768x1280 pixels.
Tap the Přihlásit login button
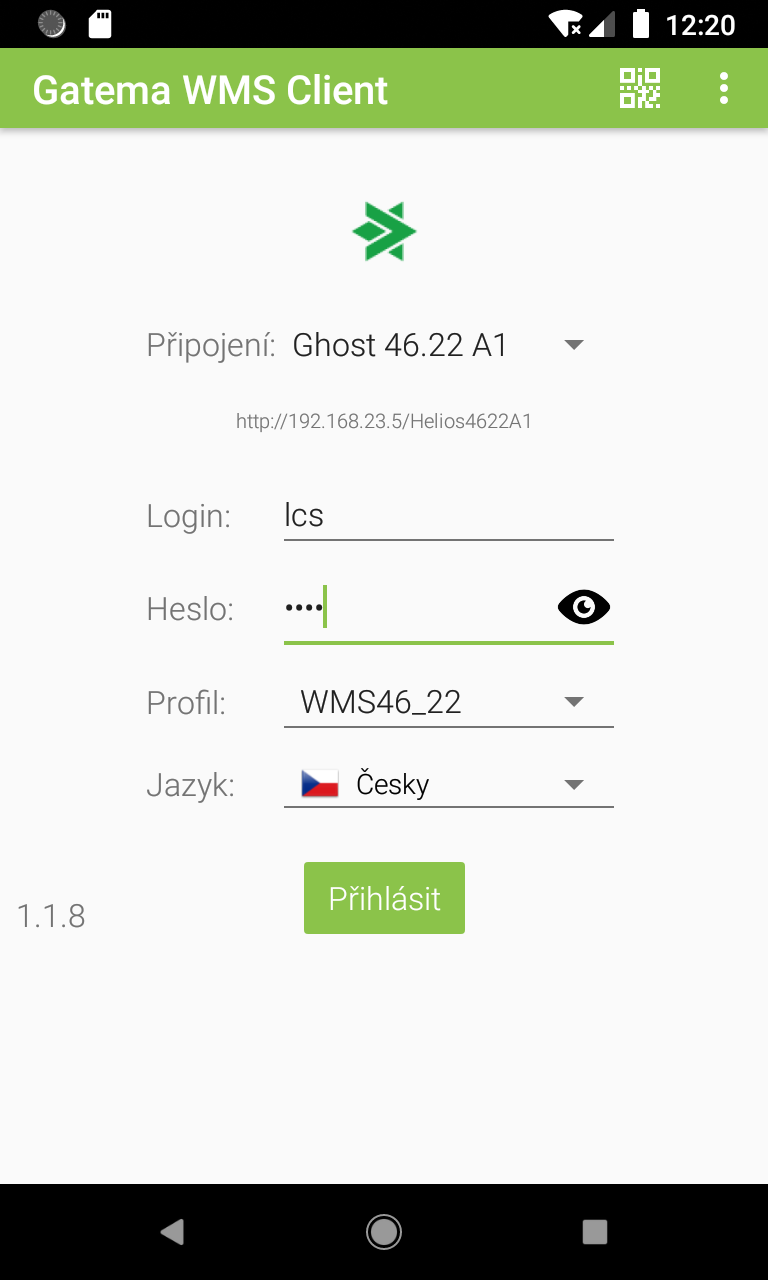(384, 898)
